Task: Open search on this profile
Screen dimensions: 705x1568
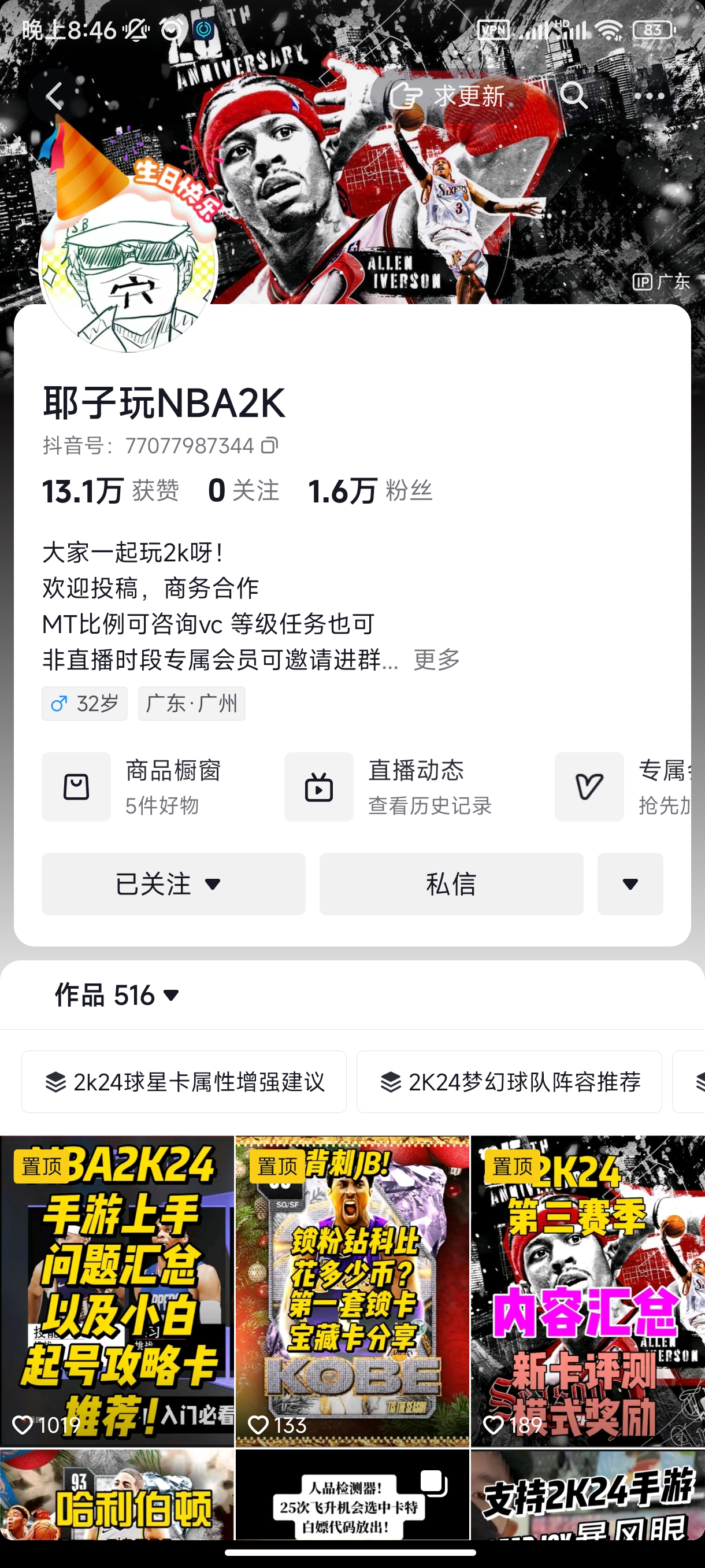Action: pos(573,96)
